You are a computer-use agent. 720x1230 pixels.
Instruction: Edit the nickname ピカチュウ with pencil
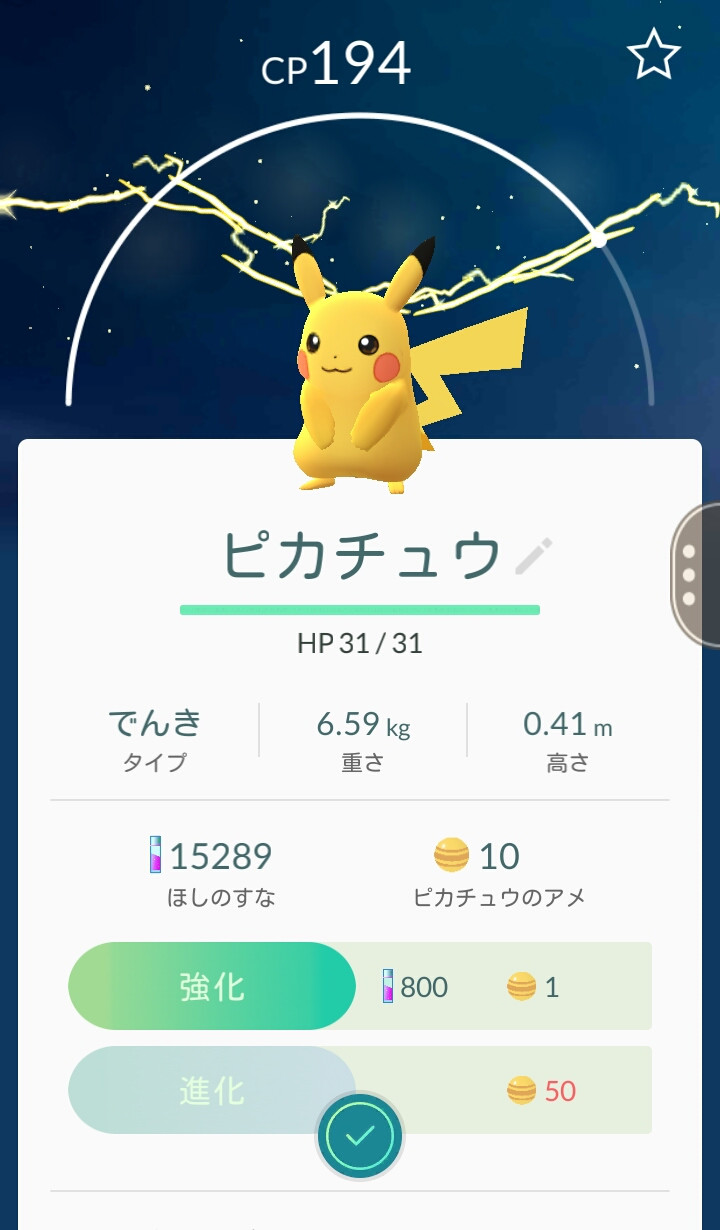point(533,556)
